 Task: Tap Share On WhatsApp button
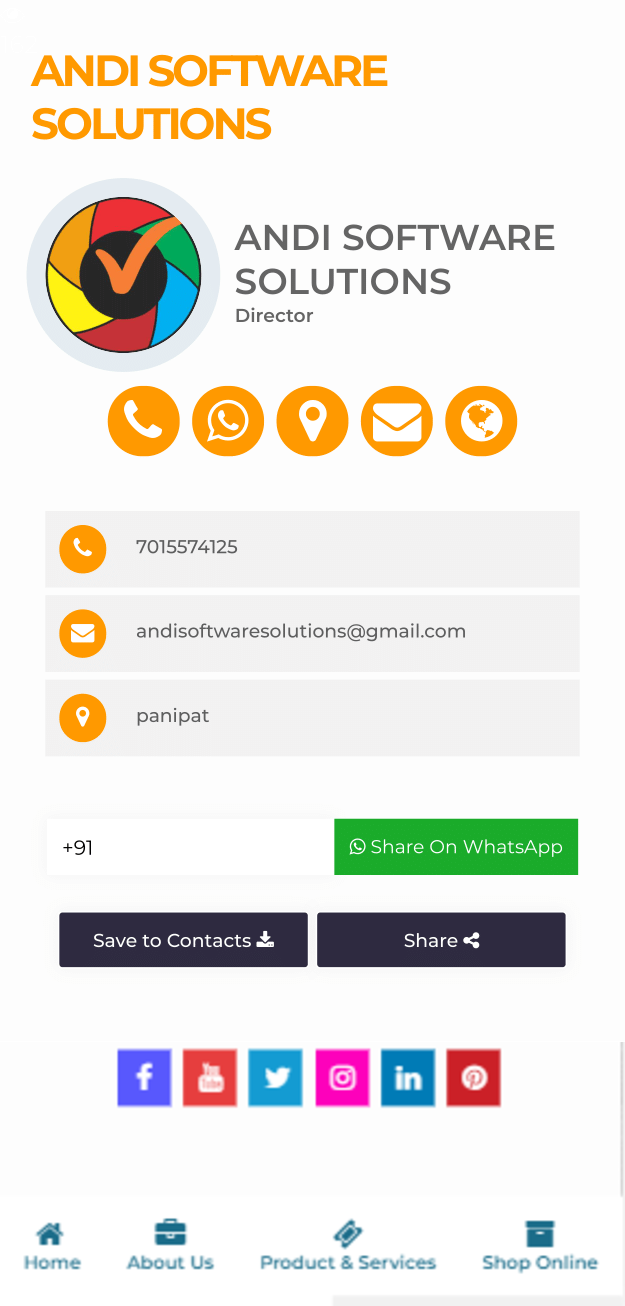click(456, 847)
